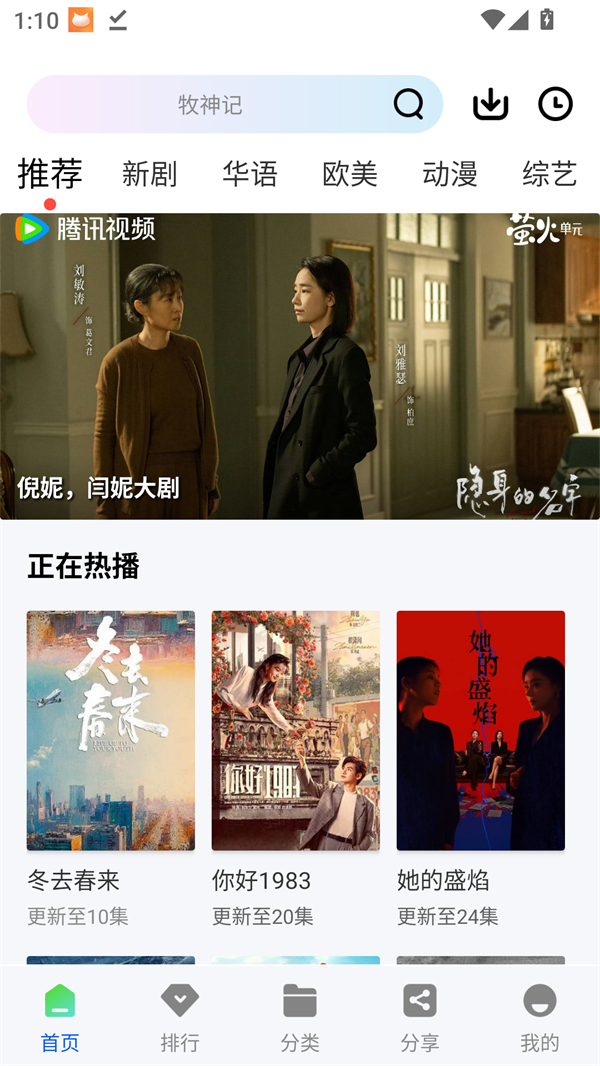Go to the 分类 categories tab

(x=300, y=1016)
